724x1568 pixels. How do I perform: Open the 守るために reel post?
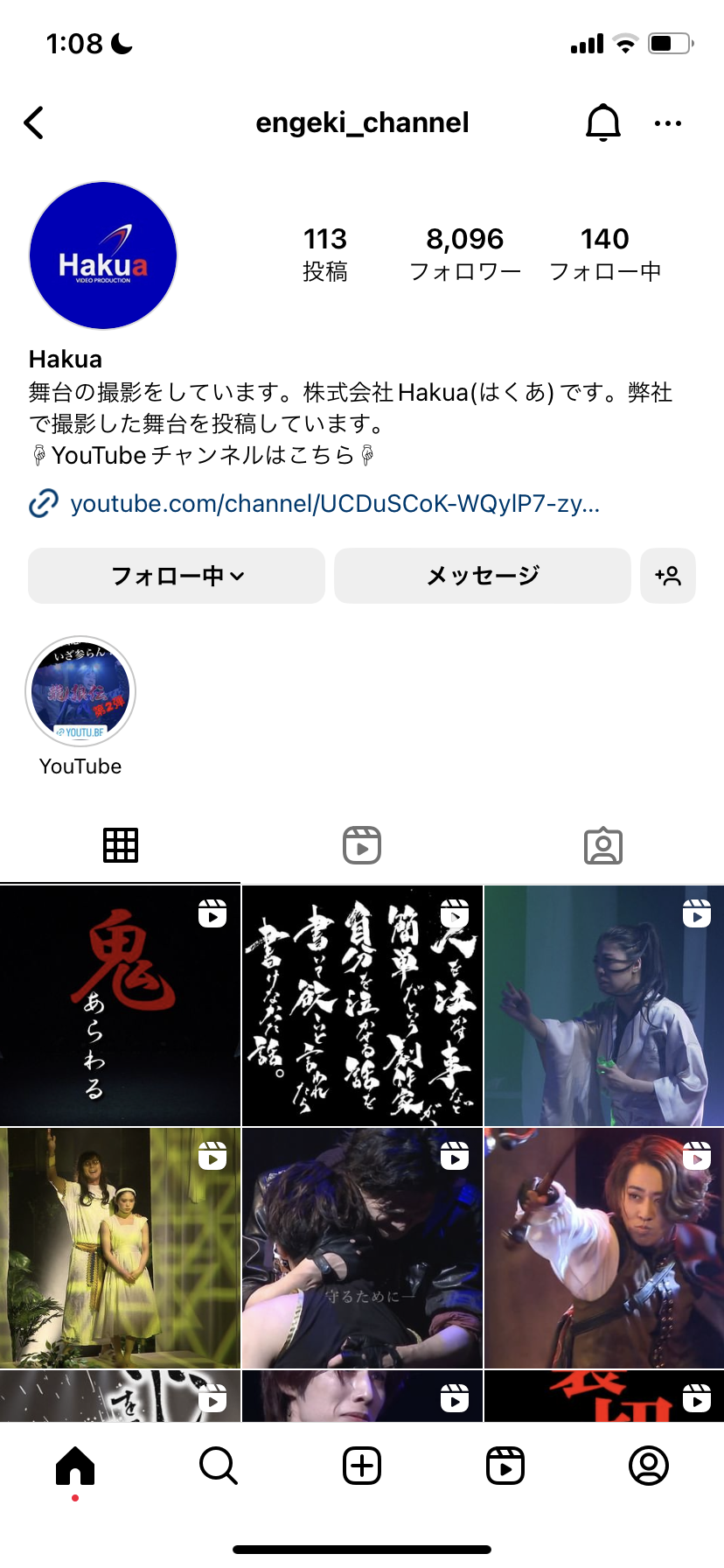(x=361, y=1248)
